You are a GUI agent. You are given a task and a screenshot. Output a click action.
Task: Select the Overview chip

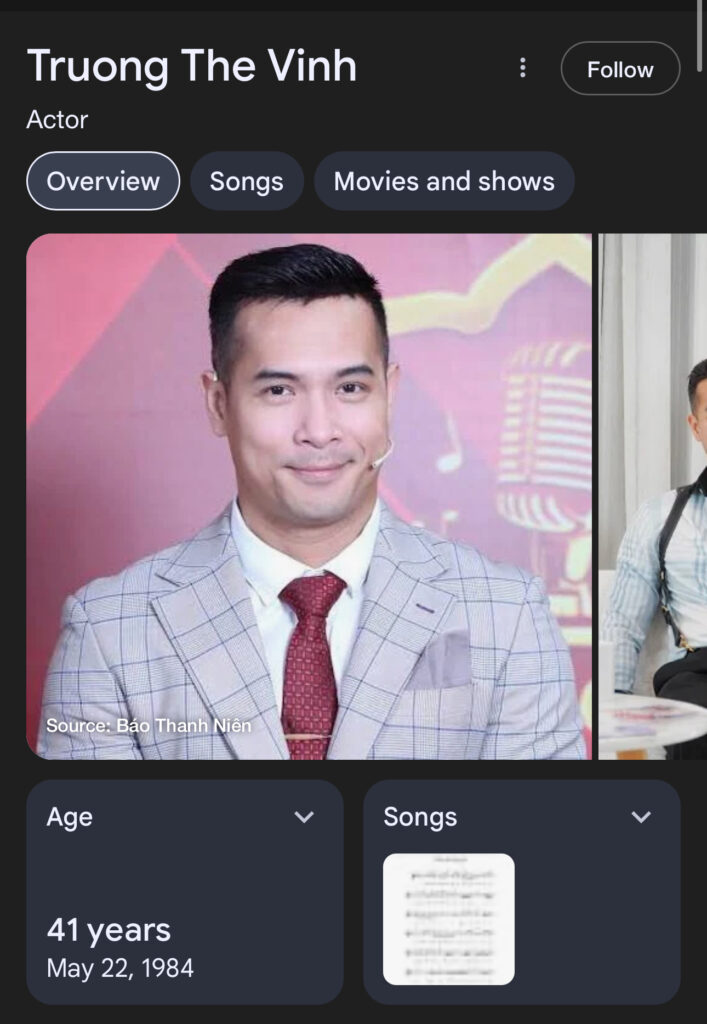103,181
